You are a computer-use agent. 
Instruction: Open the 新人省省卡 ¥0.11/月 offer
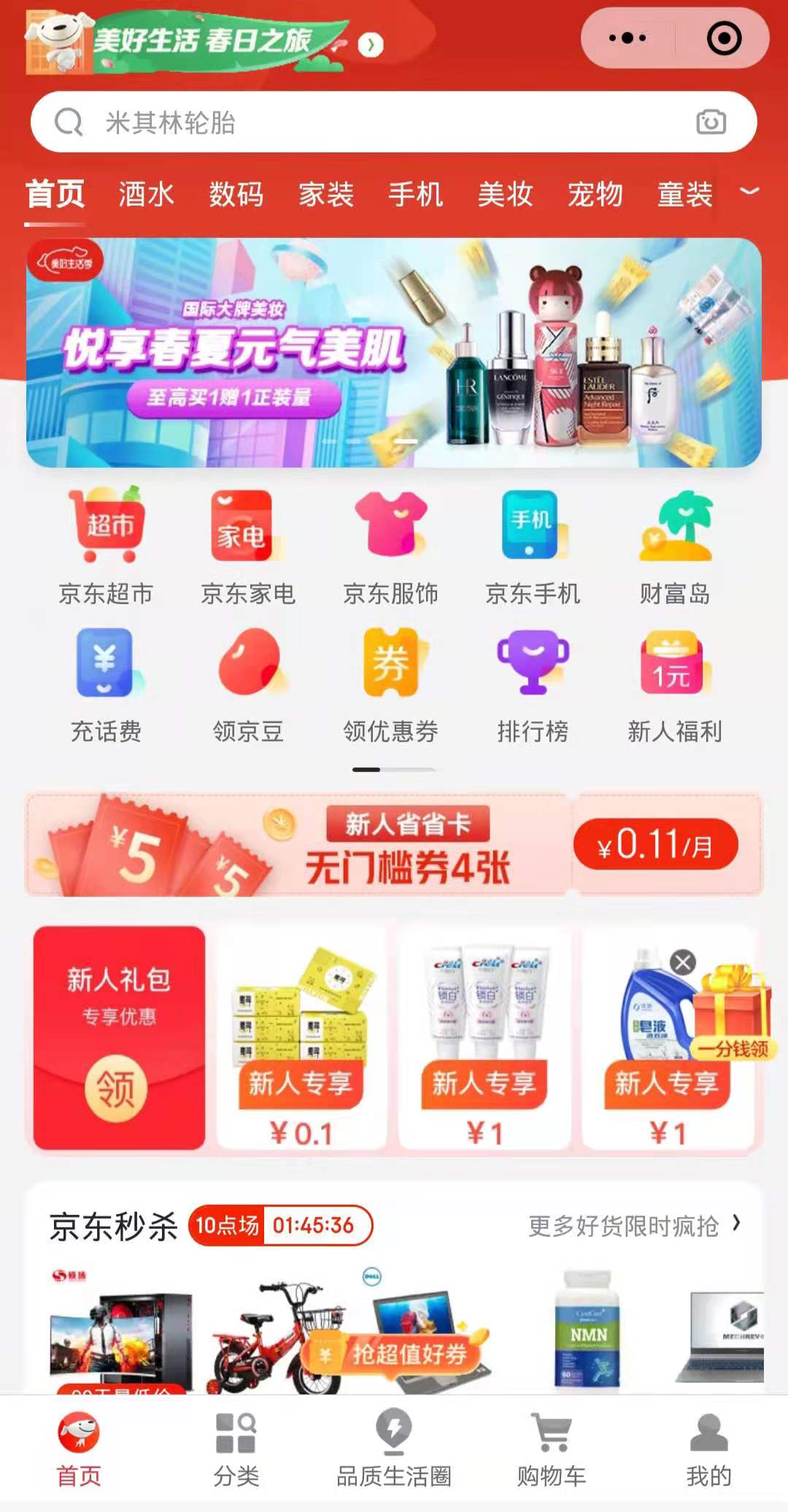point(655,845)
